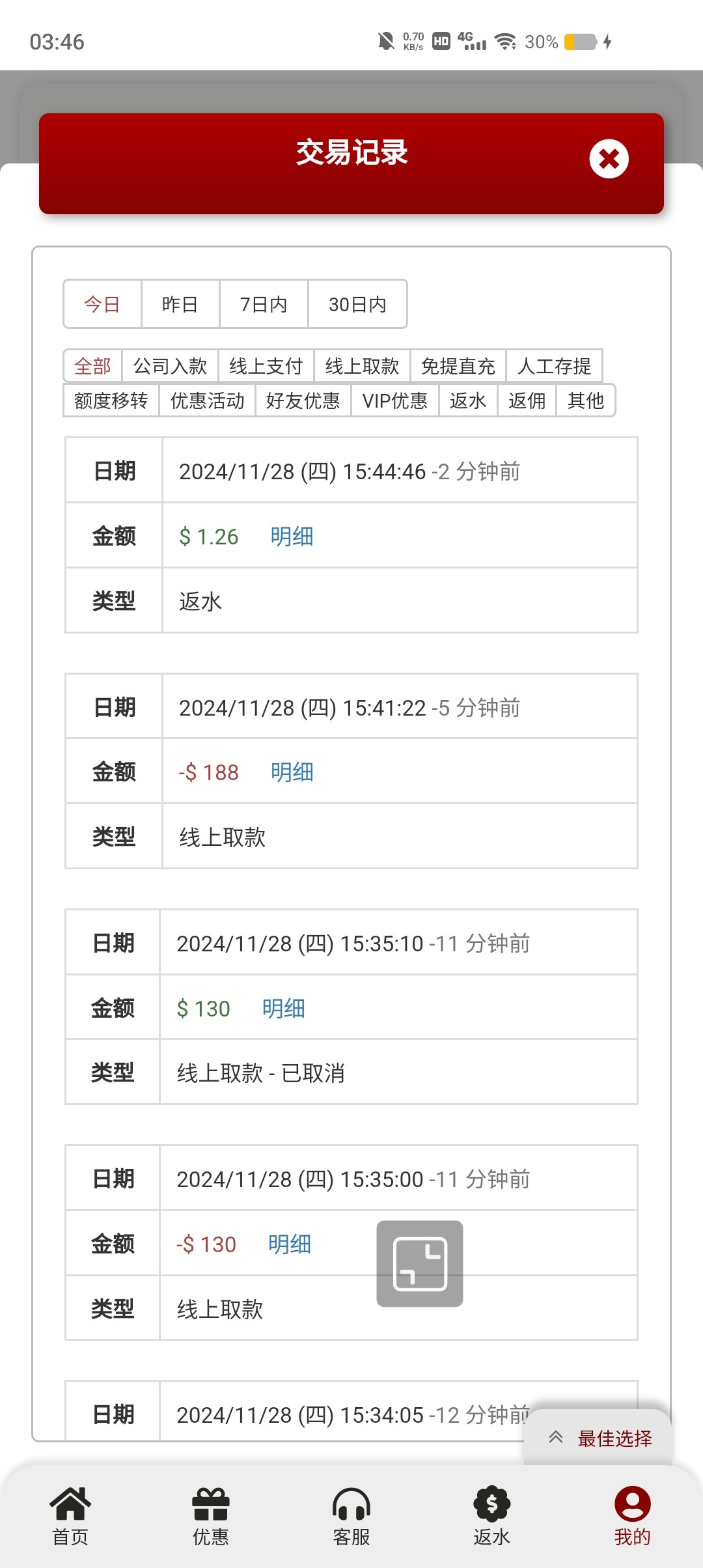Close the 交易记录 dialog
The image size is (703, 1568).
click(x=609, y=159)
